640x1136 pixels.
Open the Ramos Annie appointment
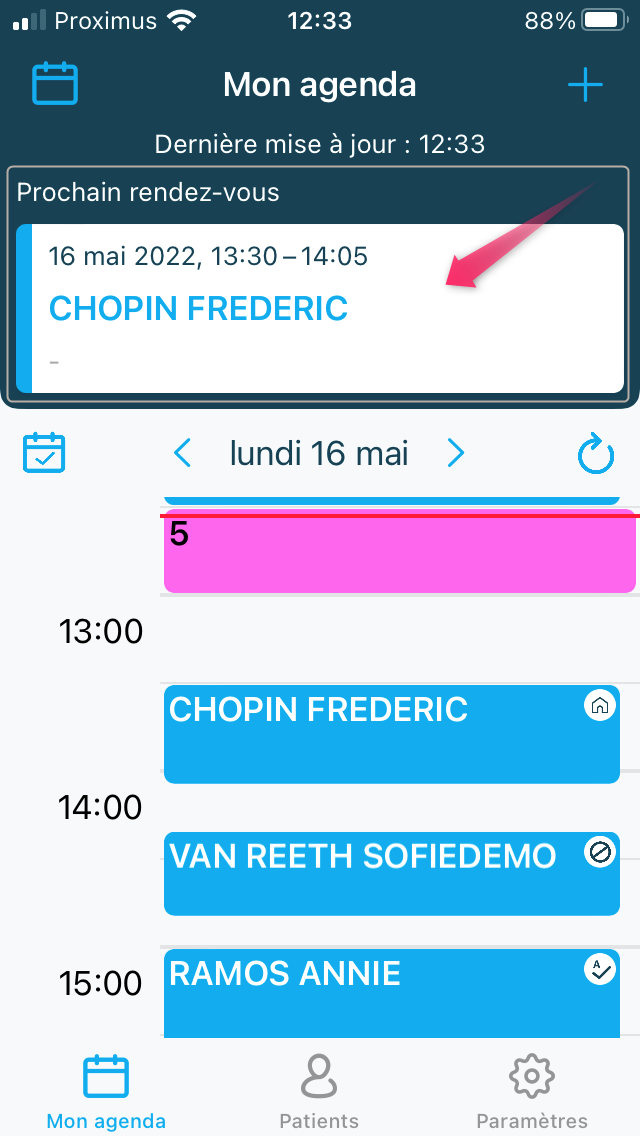coord(390,992)
